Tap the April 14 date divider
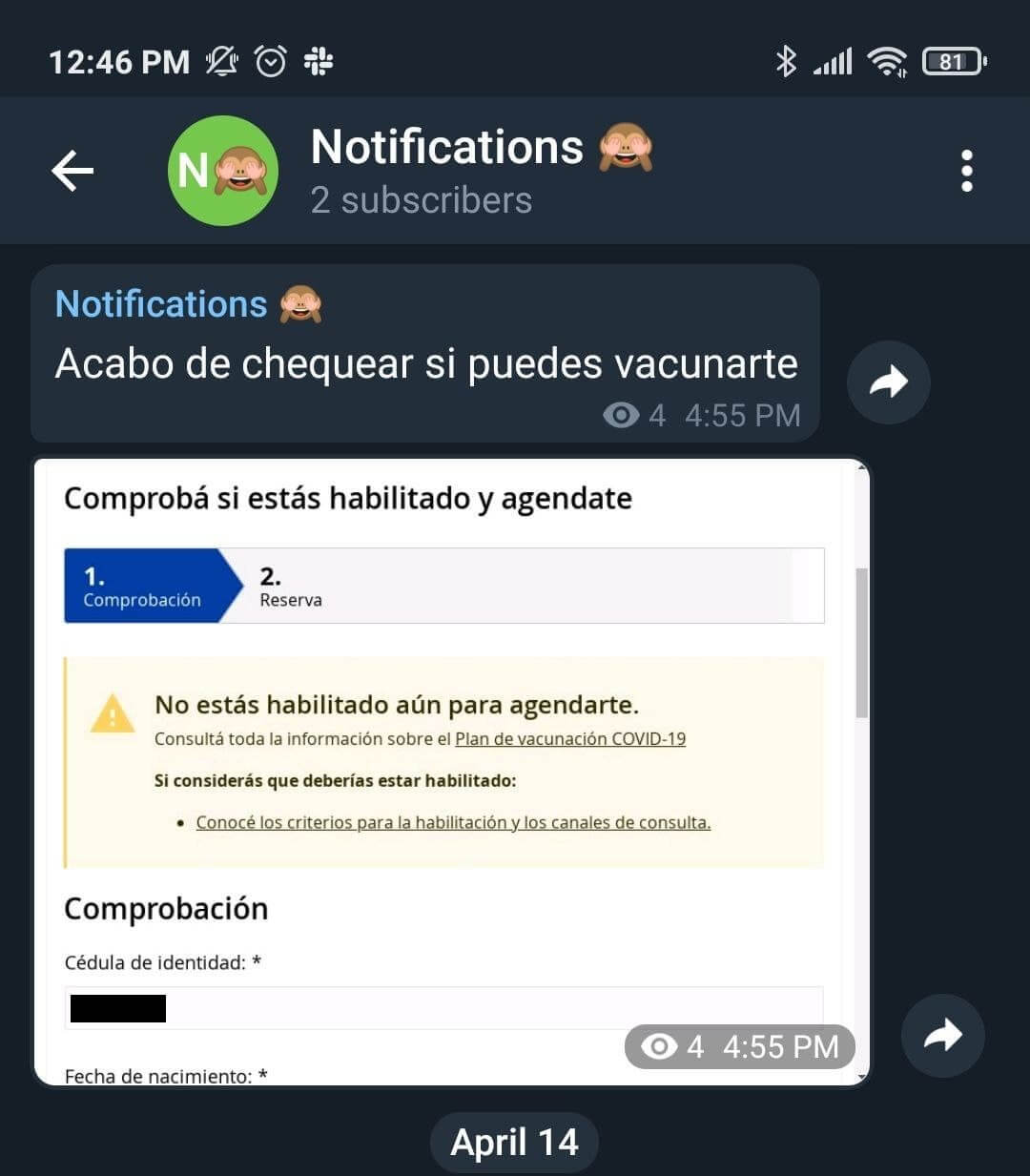The height and width of the screenshot is (1176, 1030). click(x=515, y=1142)
